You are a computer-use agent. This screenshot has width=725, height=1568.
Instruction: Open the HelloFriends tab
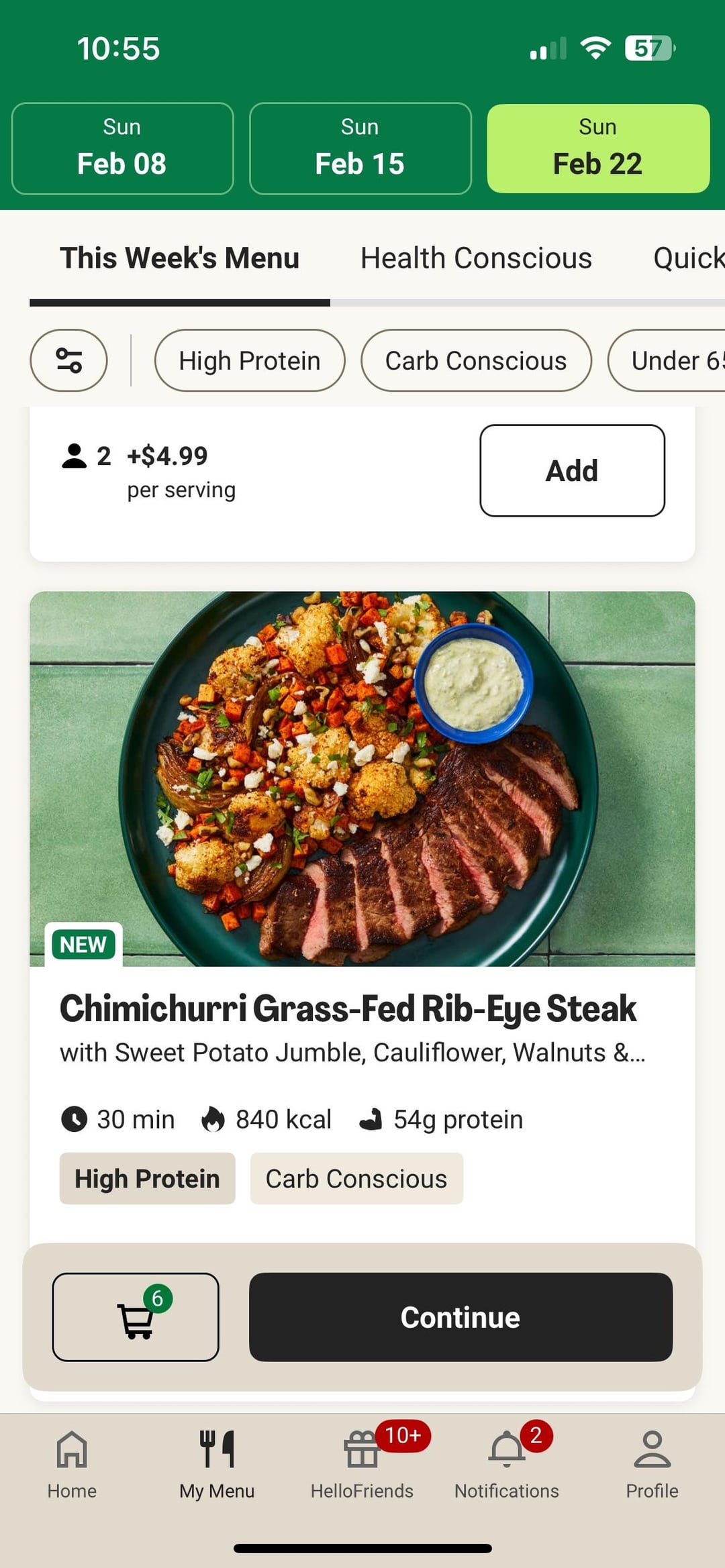362,1464
